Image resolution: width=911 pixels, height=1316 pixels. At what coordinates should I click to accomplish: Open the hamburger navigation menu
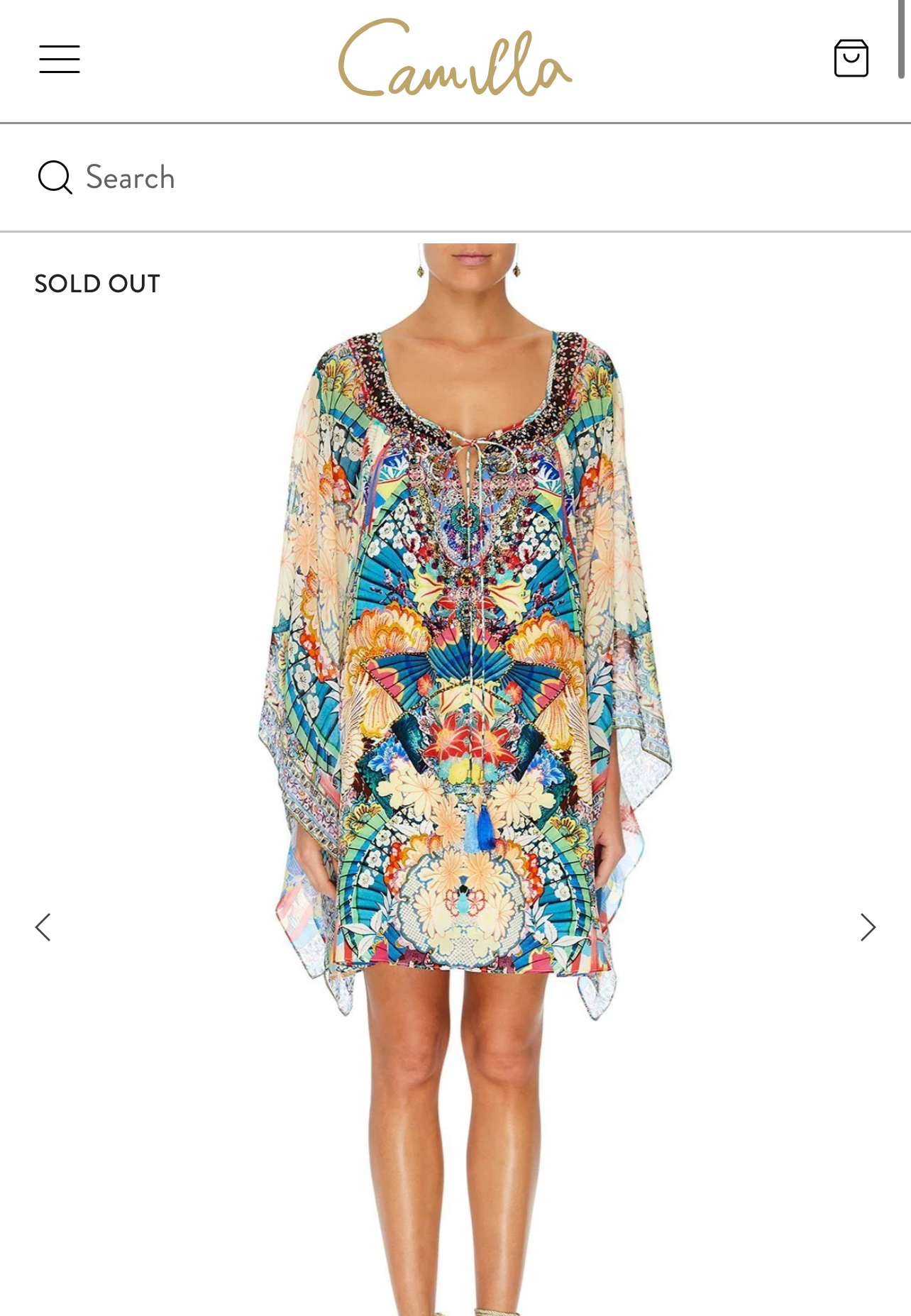pos(59,59)
